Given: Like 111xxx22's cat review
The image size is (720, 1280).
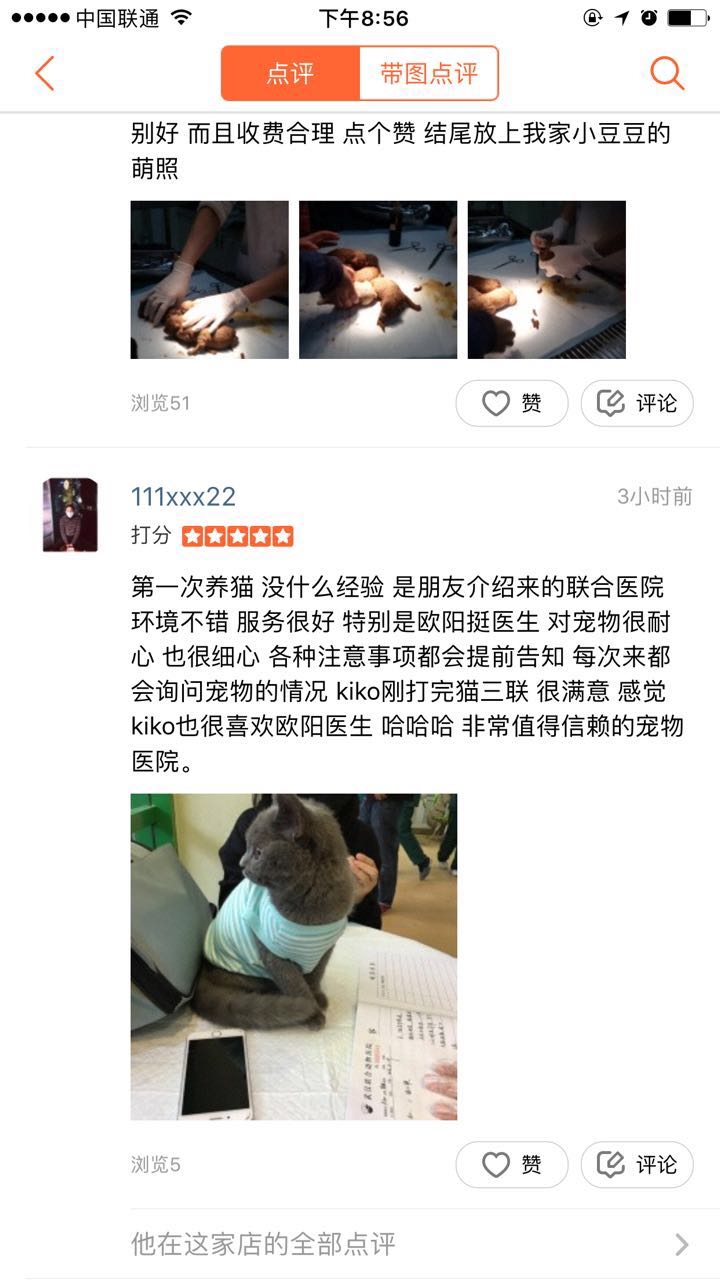Looking at the screenshot, I should point(512,1164).
